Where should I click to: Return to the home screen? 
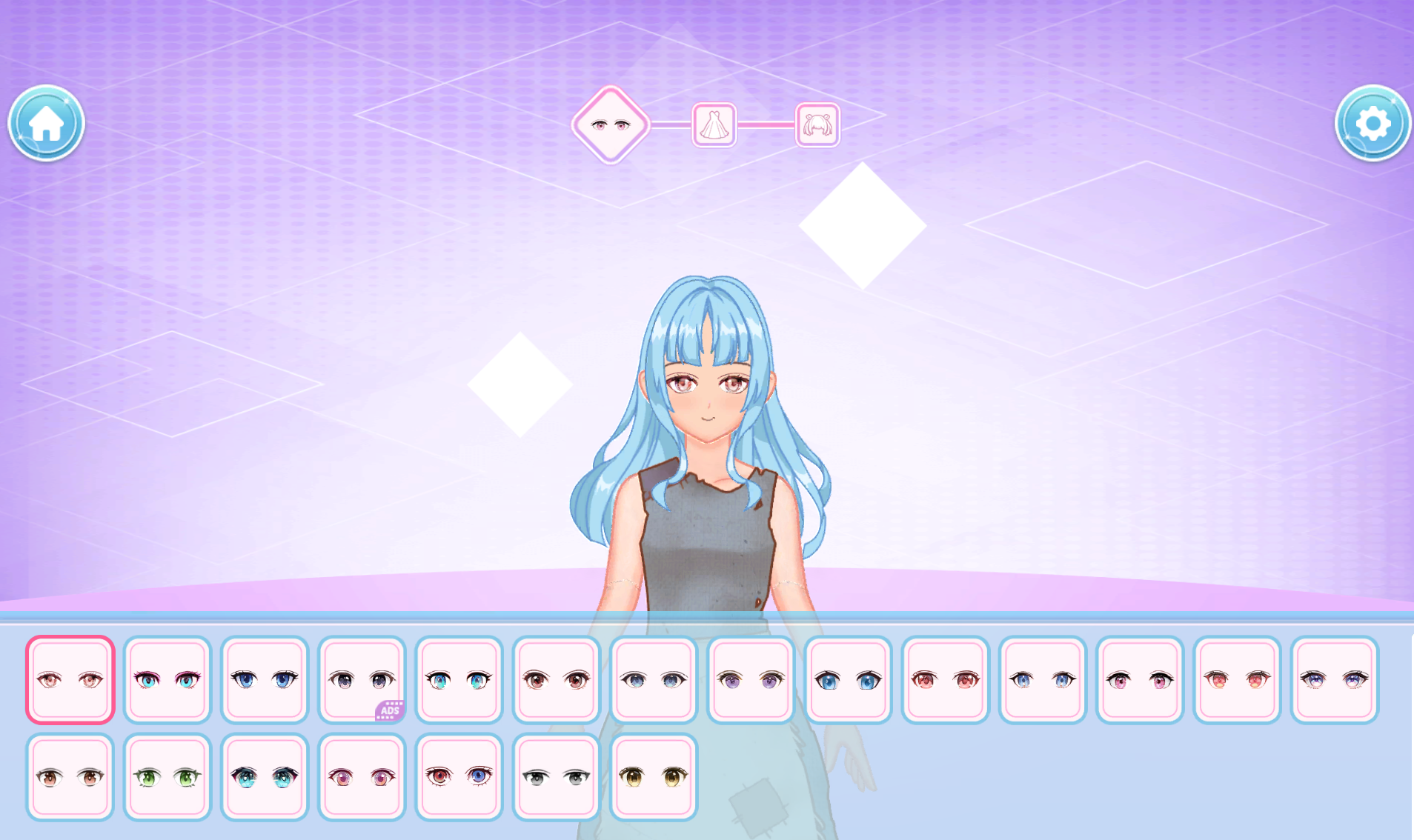46,124
